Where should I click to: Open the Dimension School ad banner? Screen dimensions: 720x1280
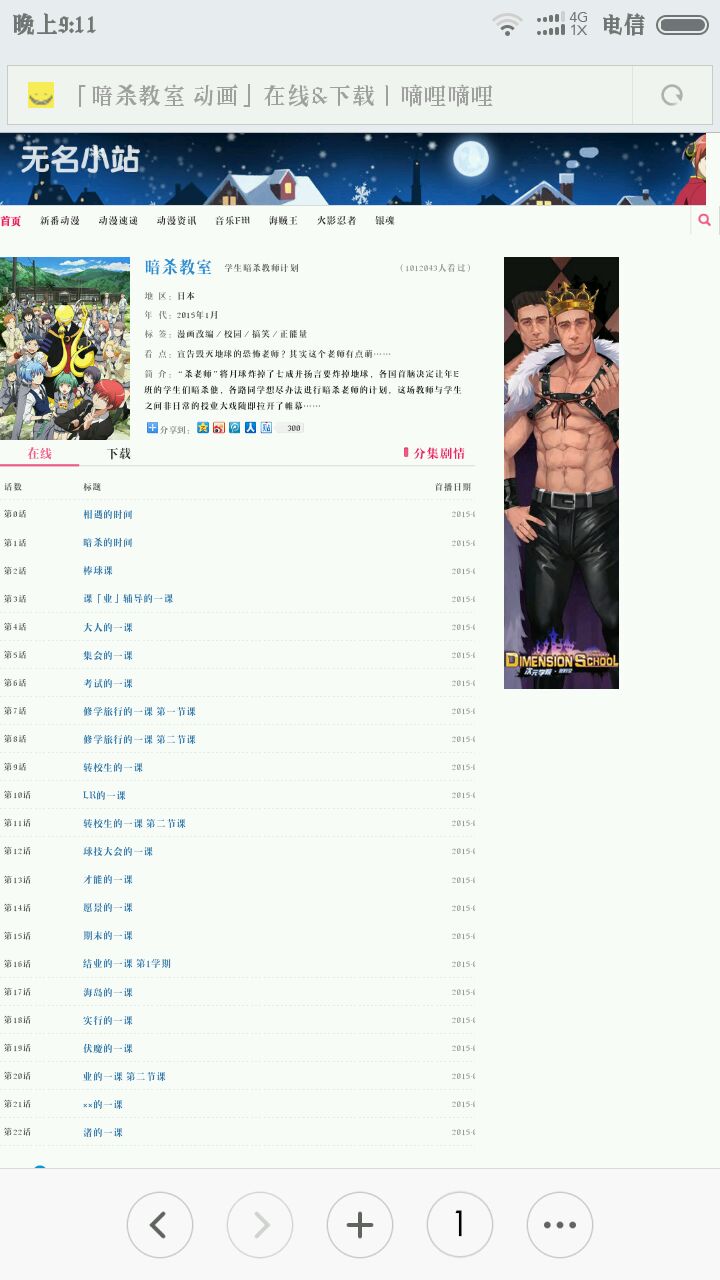click(x=561, y=472)
